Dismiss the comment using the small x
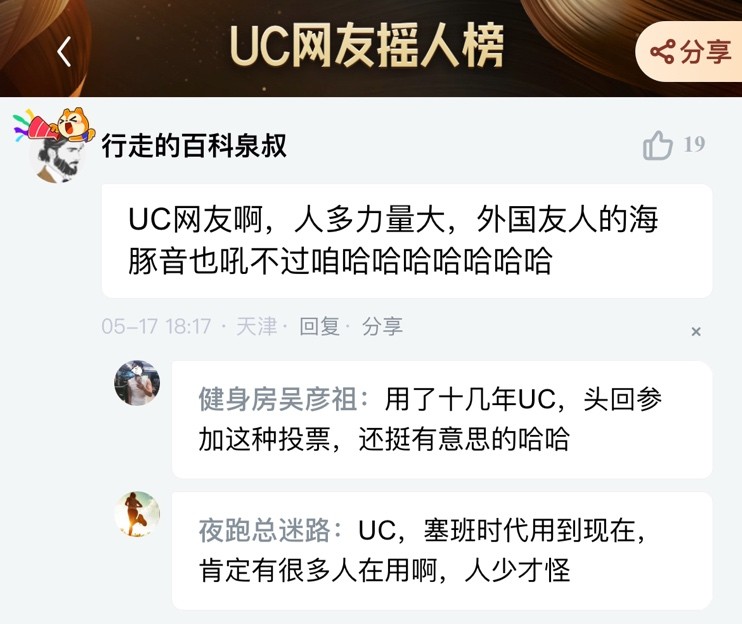742x624 pixels. pos(696,332)
